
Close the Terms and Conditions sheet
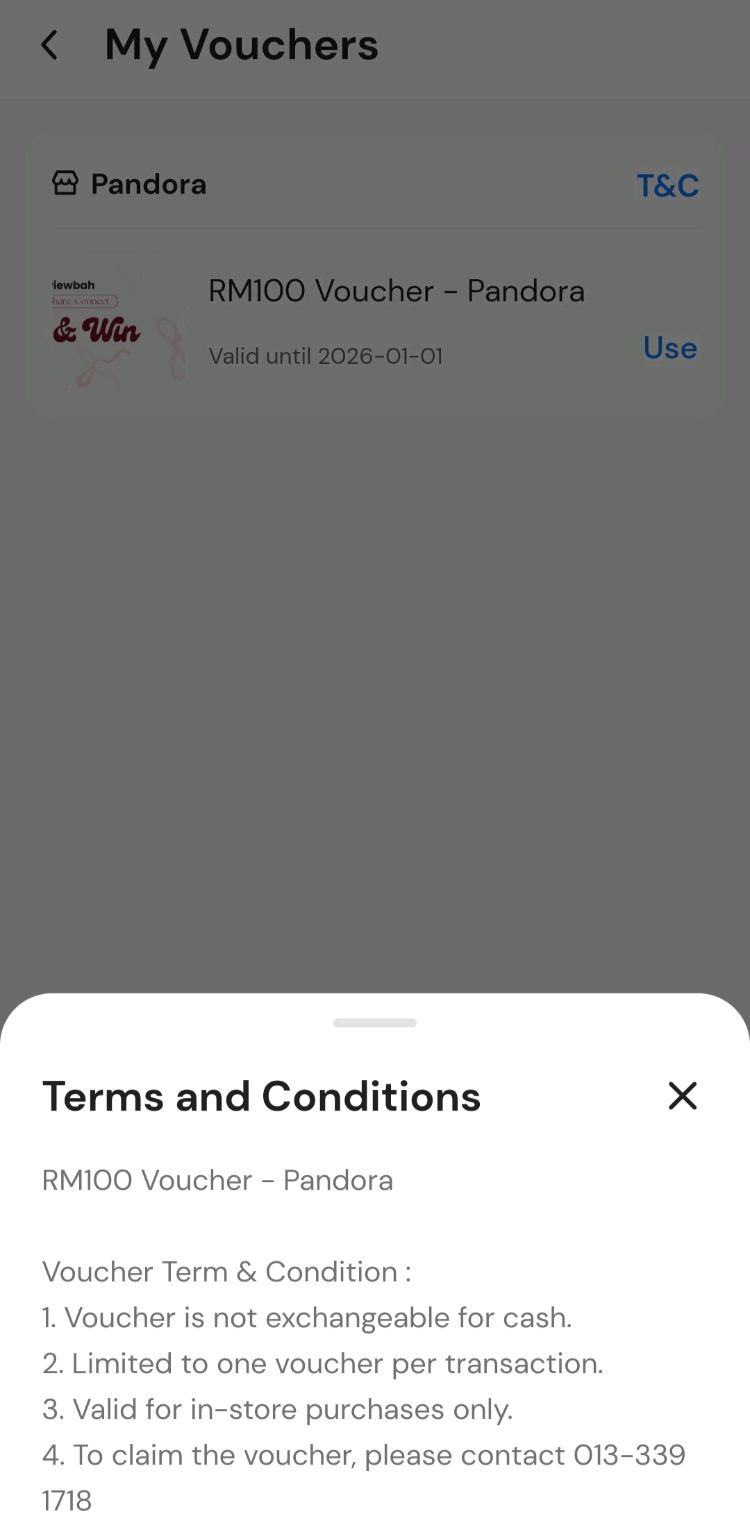coord(682,1096)
